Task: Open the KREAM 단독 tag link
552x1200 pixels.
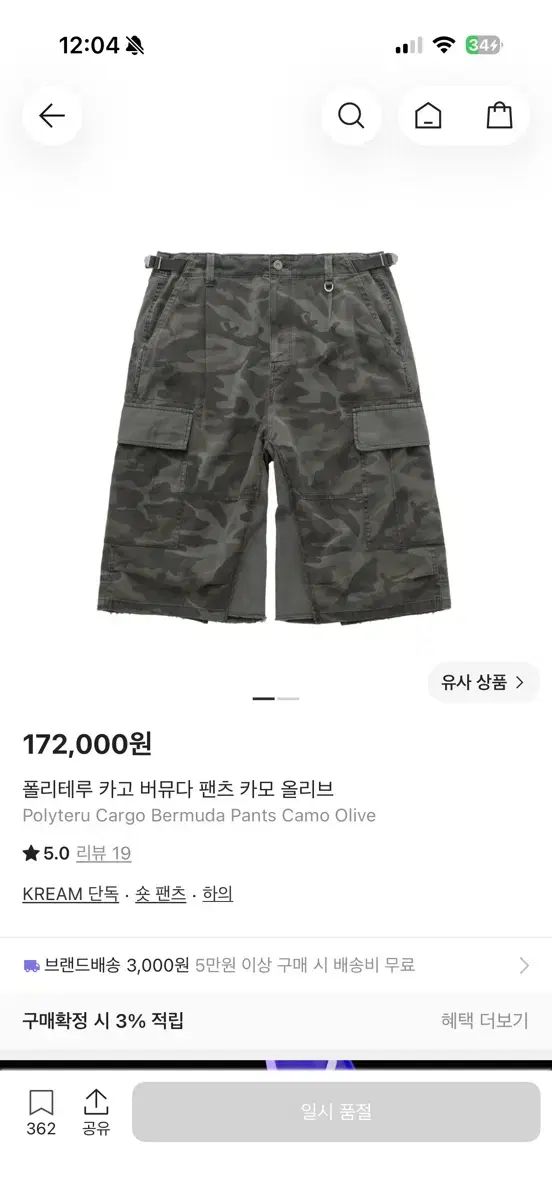Action: (x=70, y=893)
